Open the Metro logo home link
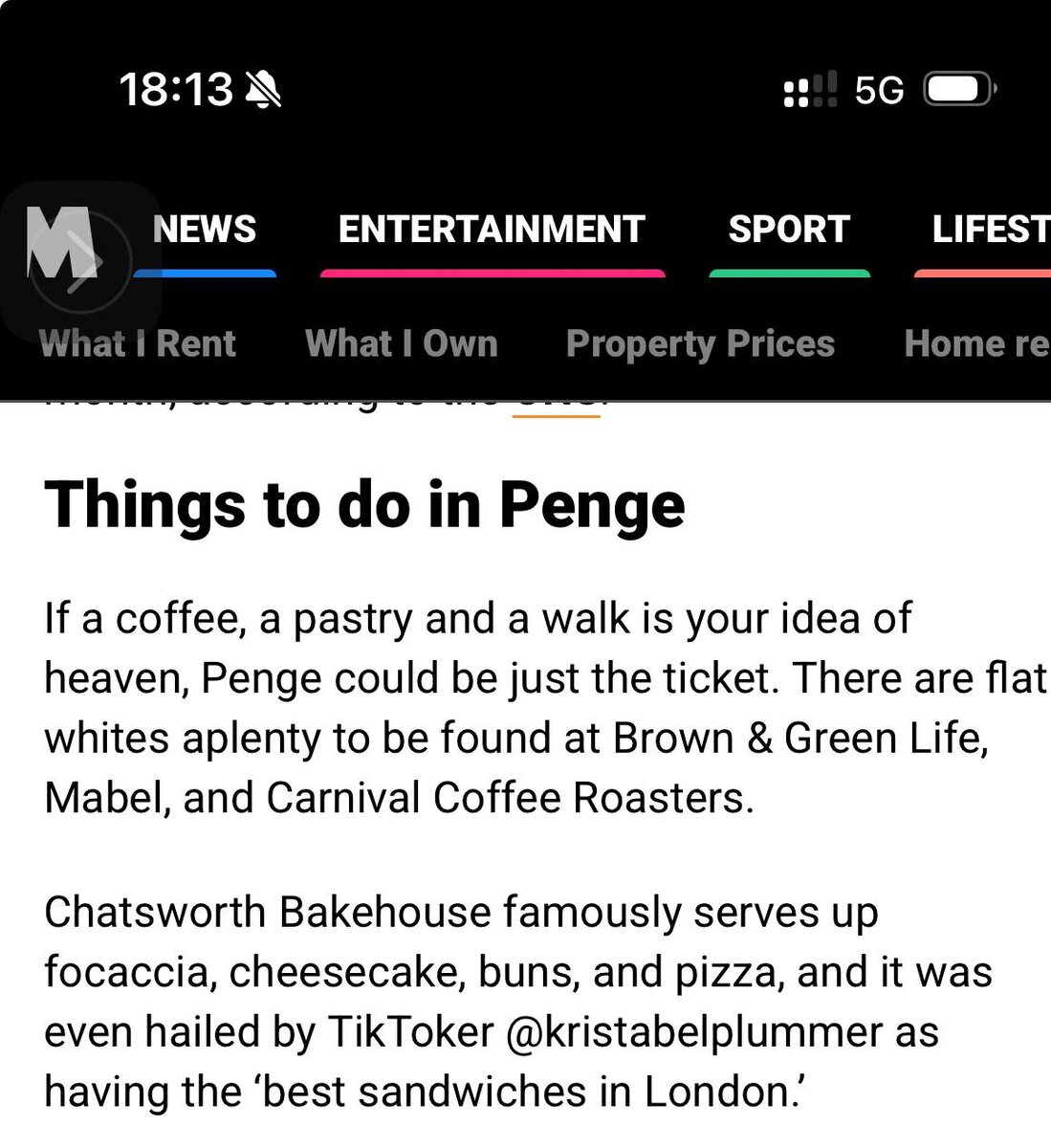This screenshot has height=1148, width=1051. [61, 243]
